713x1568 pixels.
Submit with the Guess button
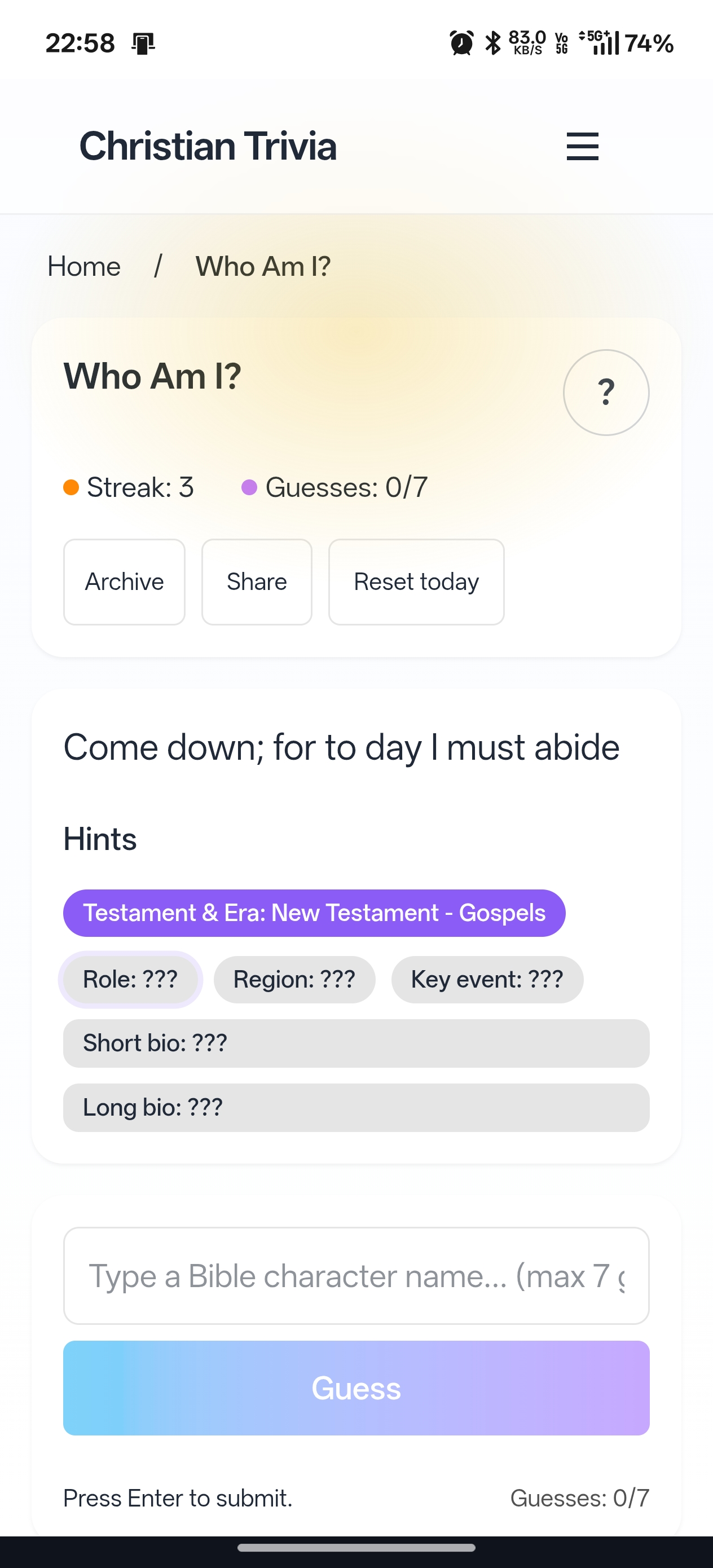(x=356, y=1388)
